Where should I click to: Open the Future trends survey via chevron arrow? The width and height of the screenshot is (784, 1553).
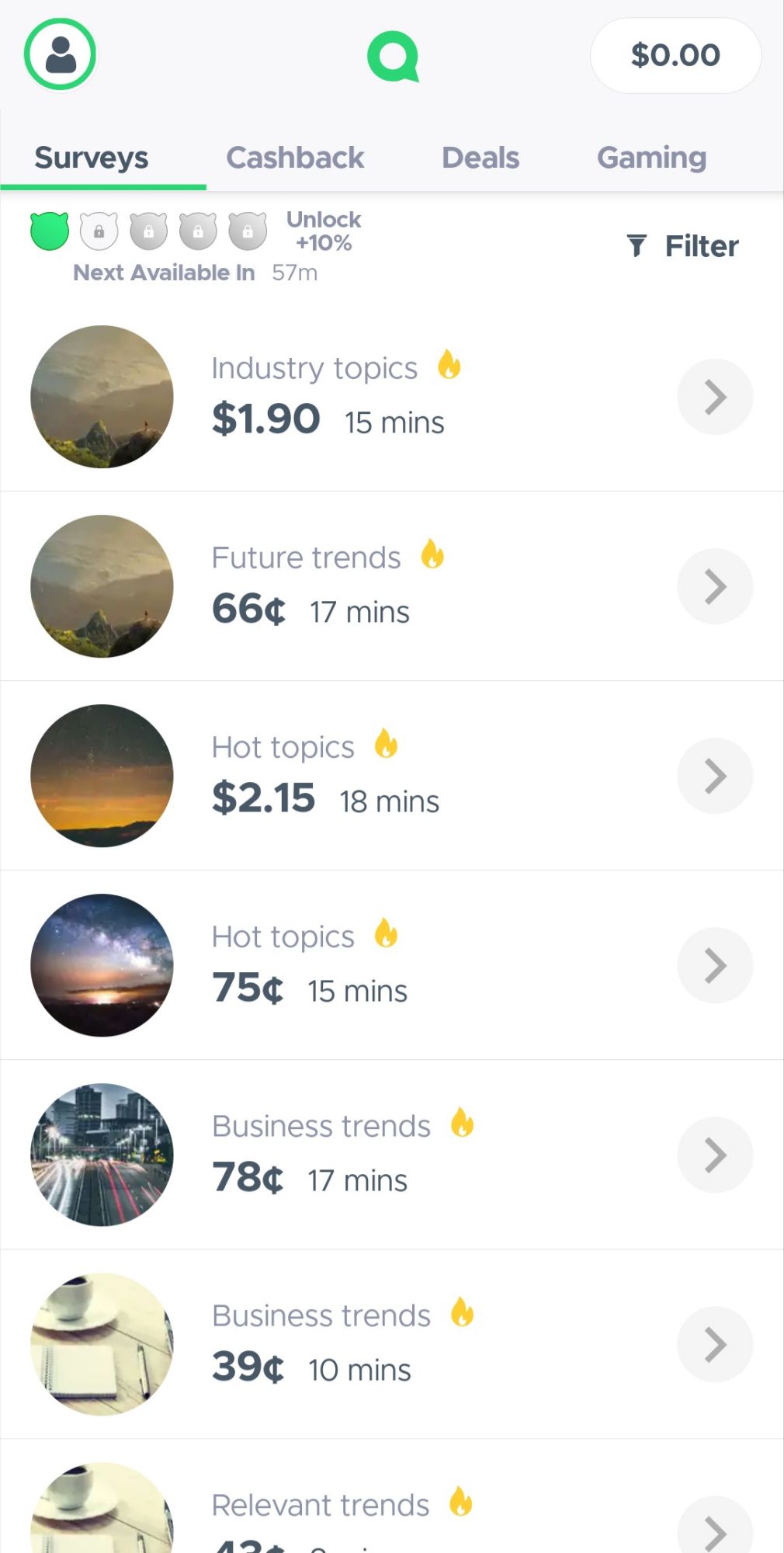(x=713, y=586)
